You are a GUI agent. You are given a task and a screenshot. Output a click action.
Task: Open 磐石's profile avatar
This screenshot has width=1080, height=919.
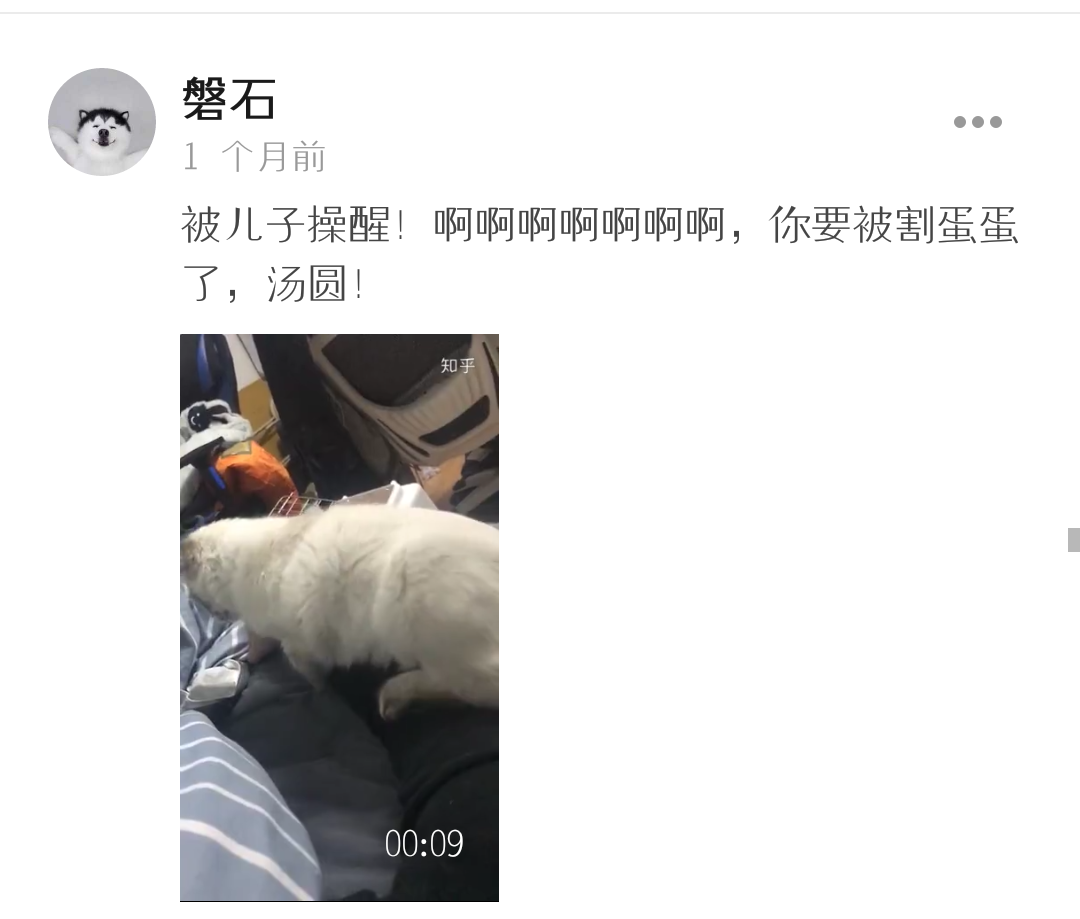(102, 122)
